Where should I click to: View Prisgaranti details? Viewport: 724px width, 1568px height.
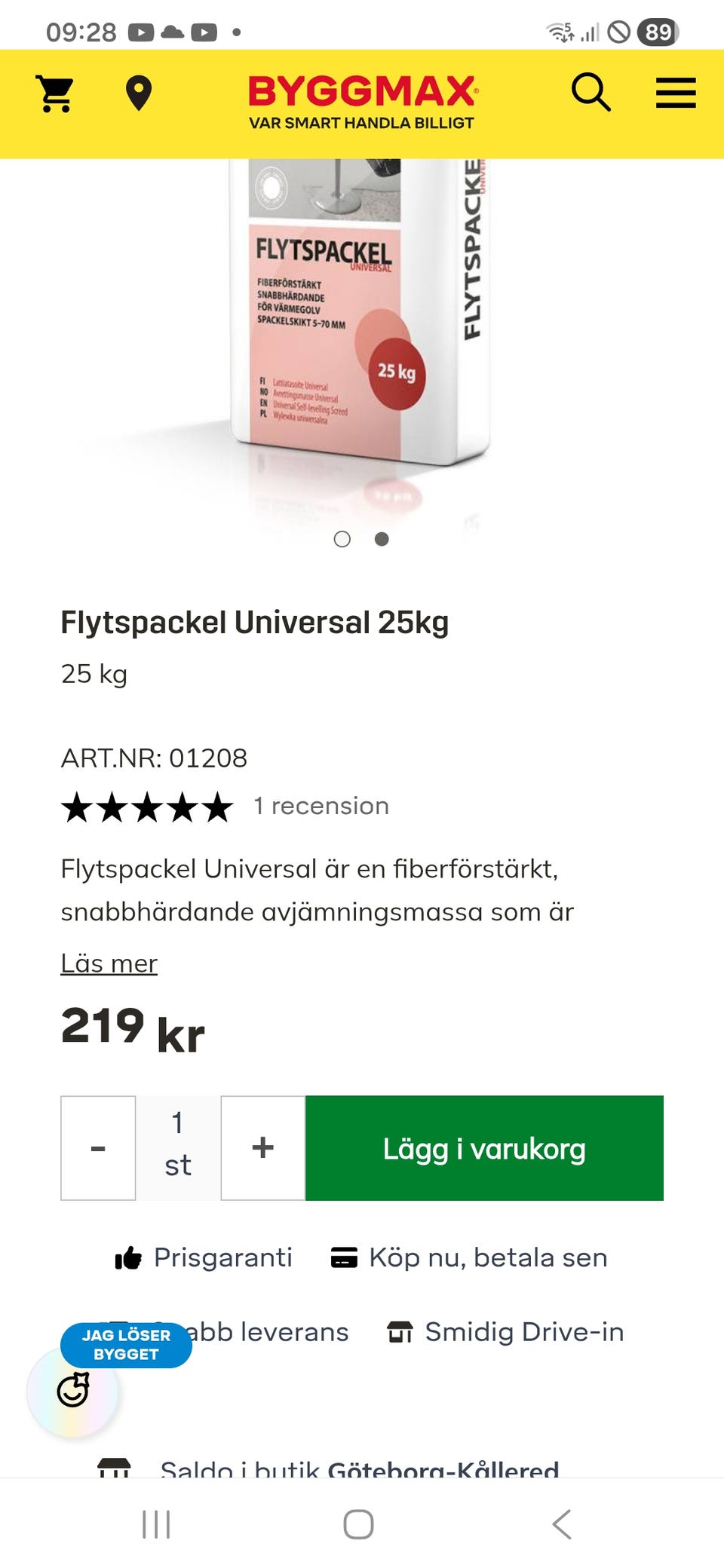pos(204,1257)
